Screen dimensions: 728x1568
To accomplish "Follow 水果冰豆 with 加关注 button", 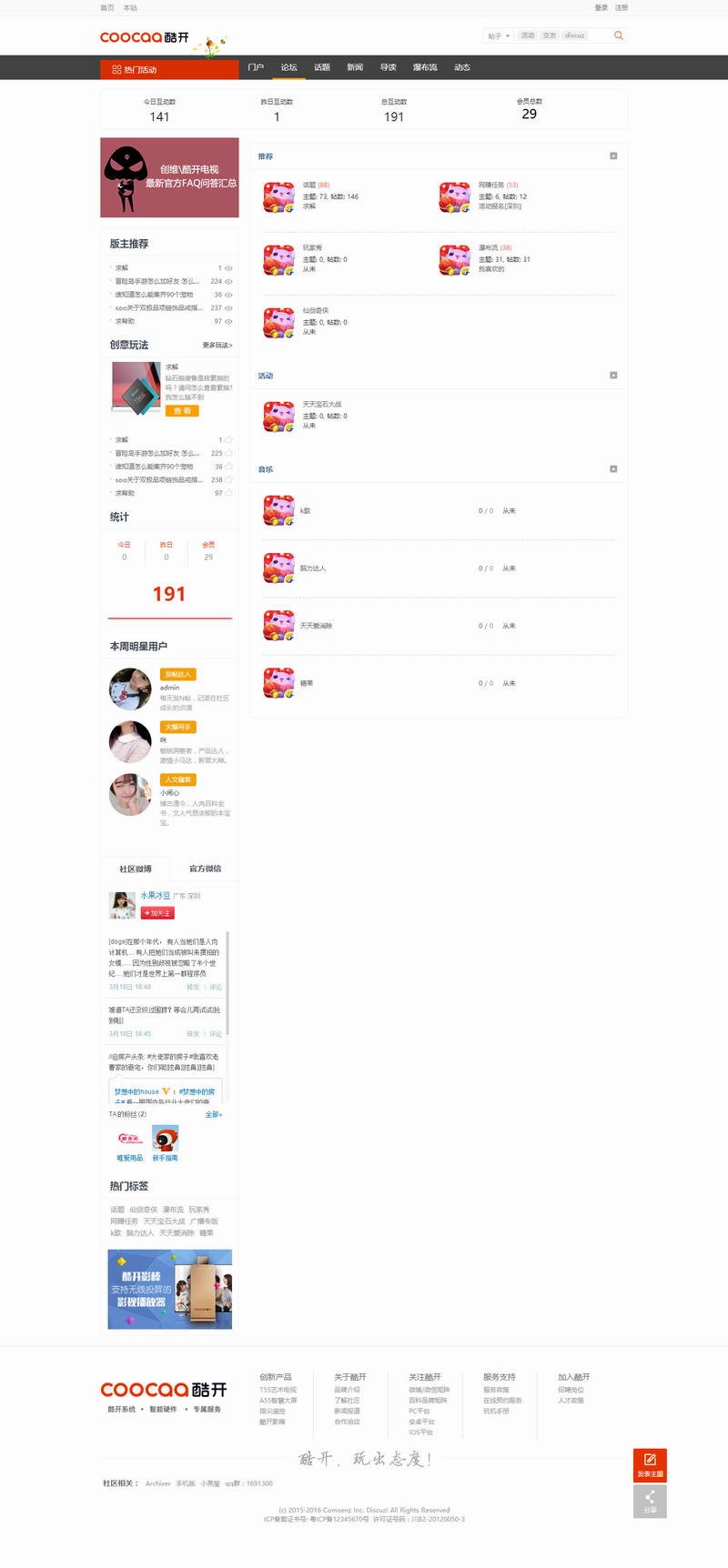I will click(157, 912).
